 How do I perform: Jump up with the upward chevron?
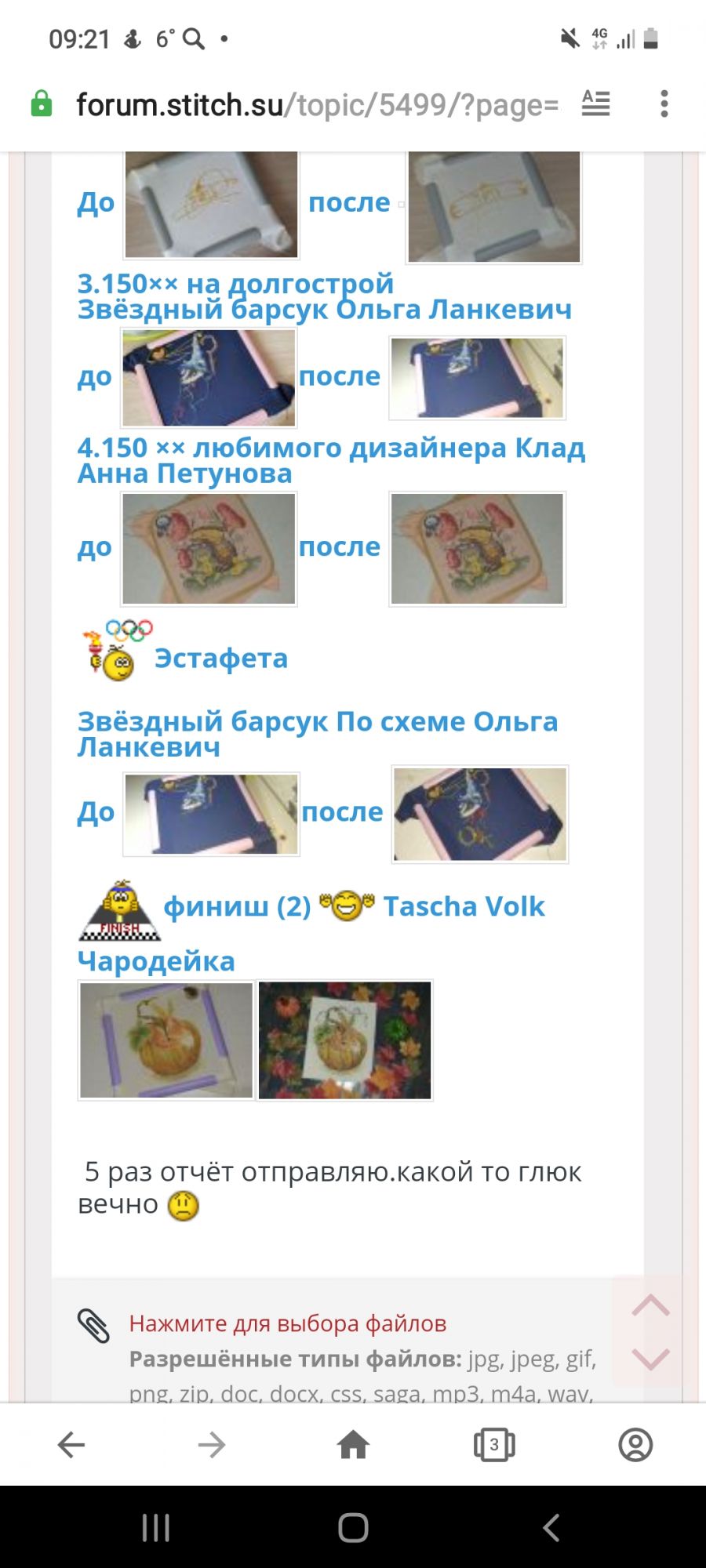coord(650,1305)
